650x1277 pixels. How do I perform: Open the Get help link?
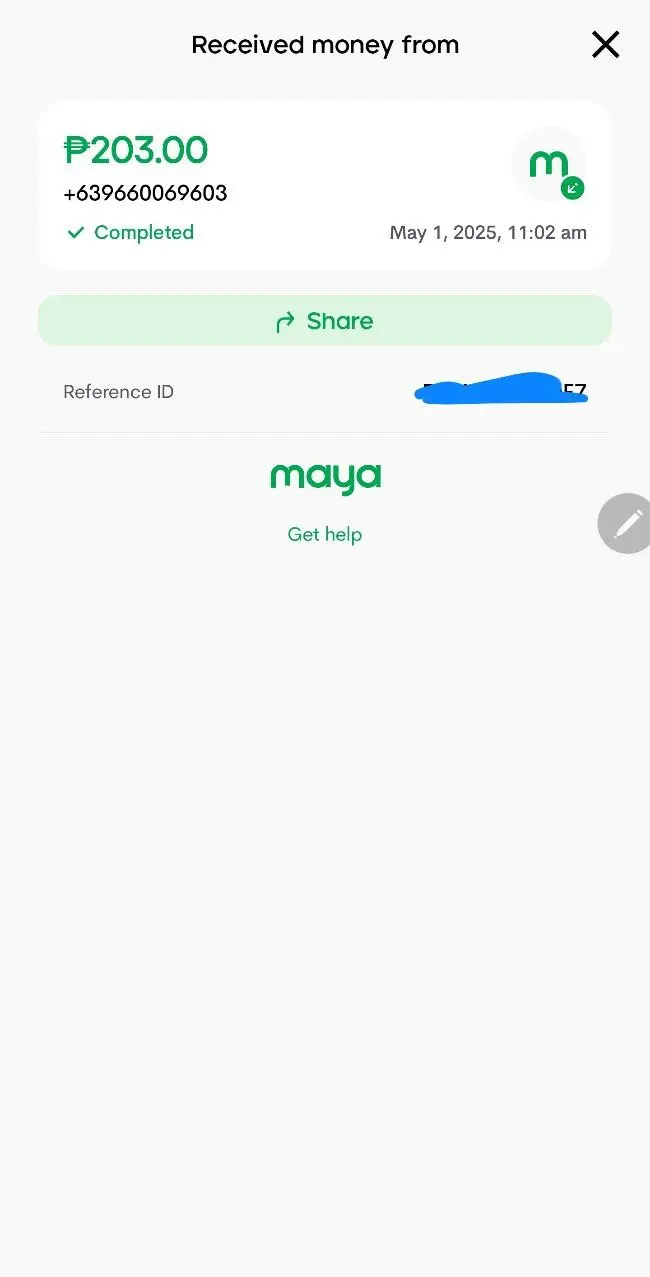[325, 535]
